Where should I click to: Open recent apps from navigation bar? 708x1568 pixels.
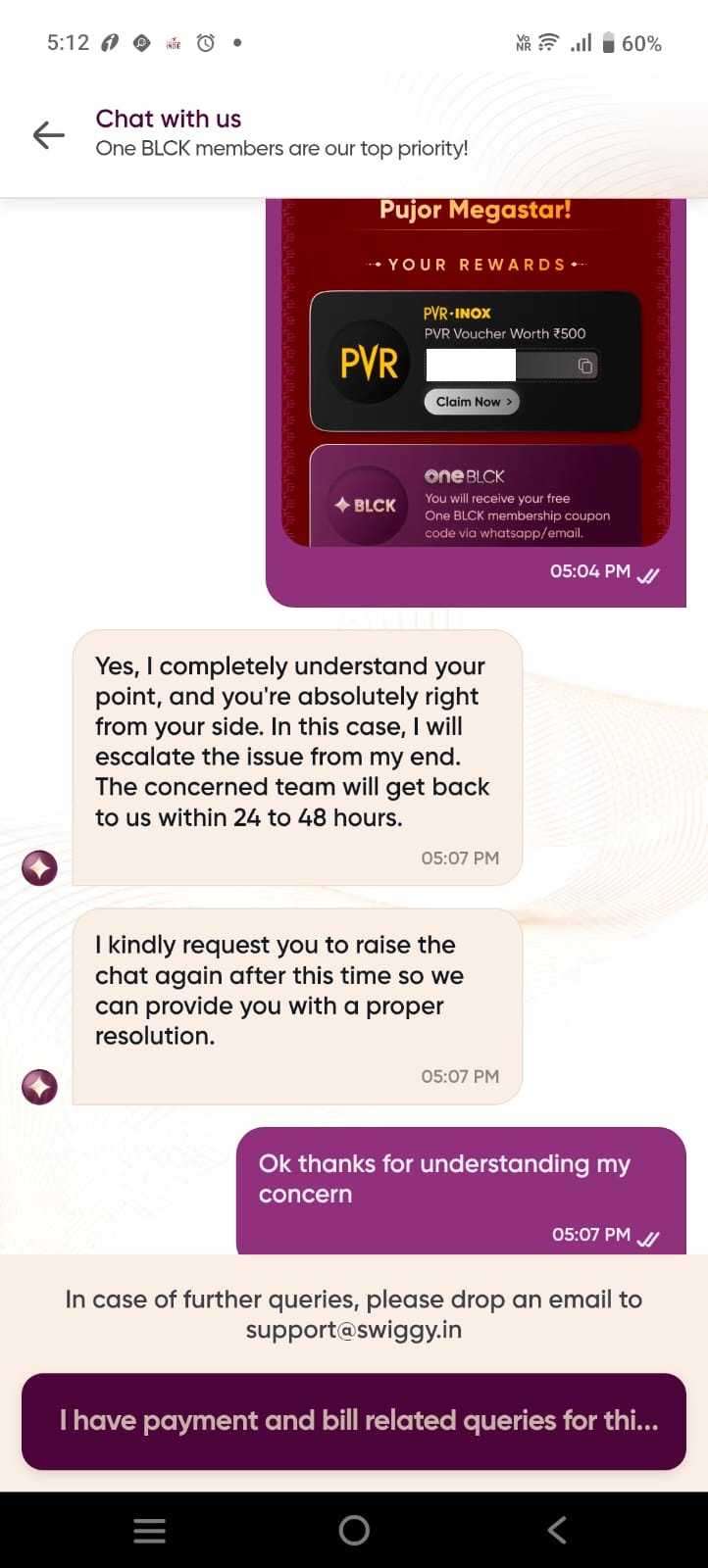coord(149,1530)
